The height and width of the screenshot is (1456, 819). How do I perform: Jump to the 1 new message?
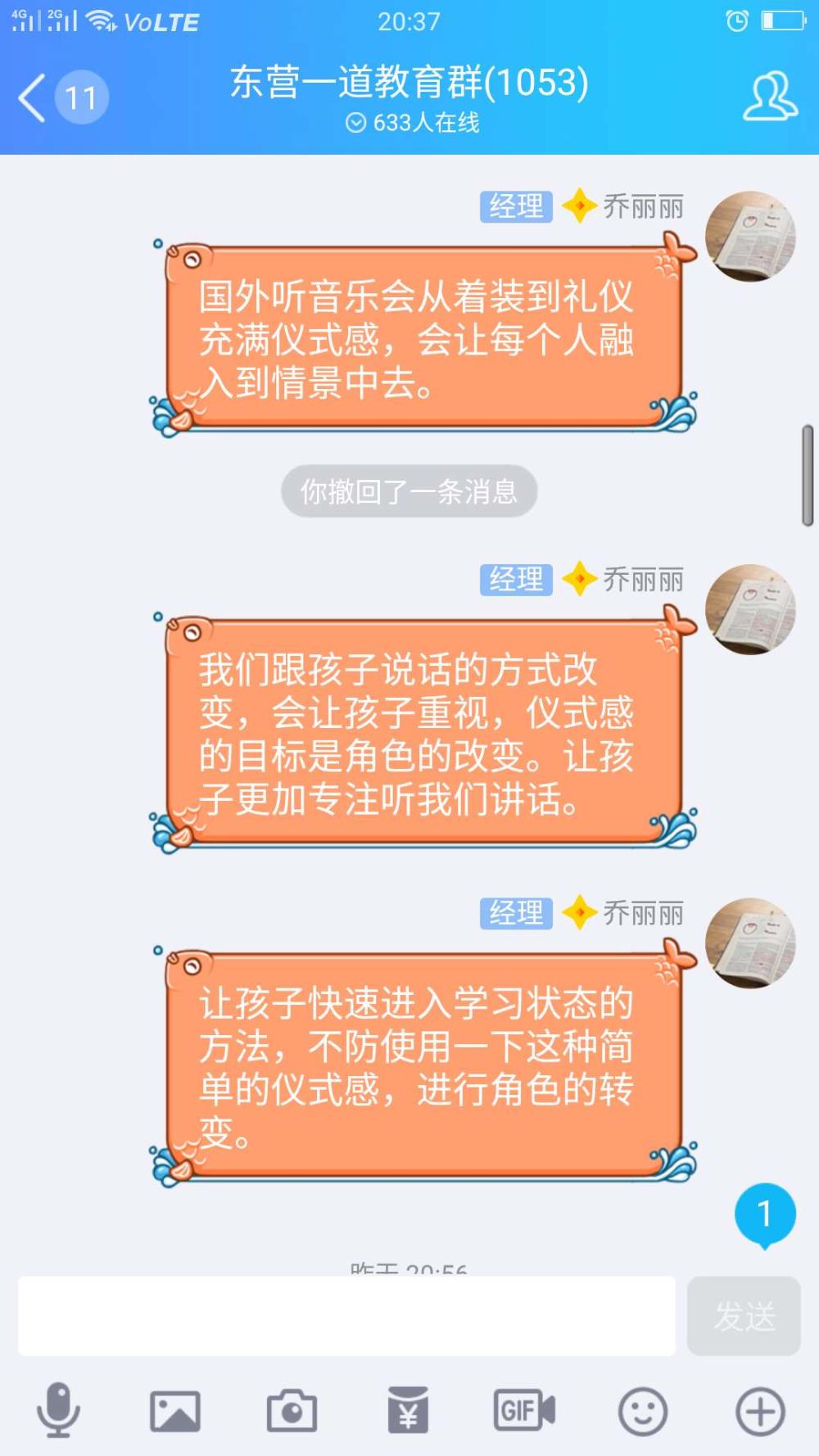click(x=765, y=1214)
